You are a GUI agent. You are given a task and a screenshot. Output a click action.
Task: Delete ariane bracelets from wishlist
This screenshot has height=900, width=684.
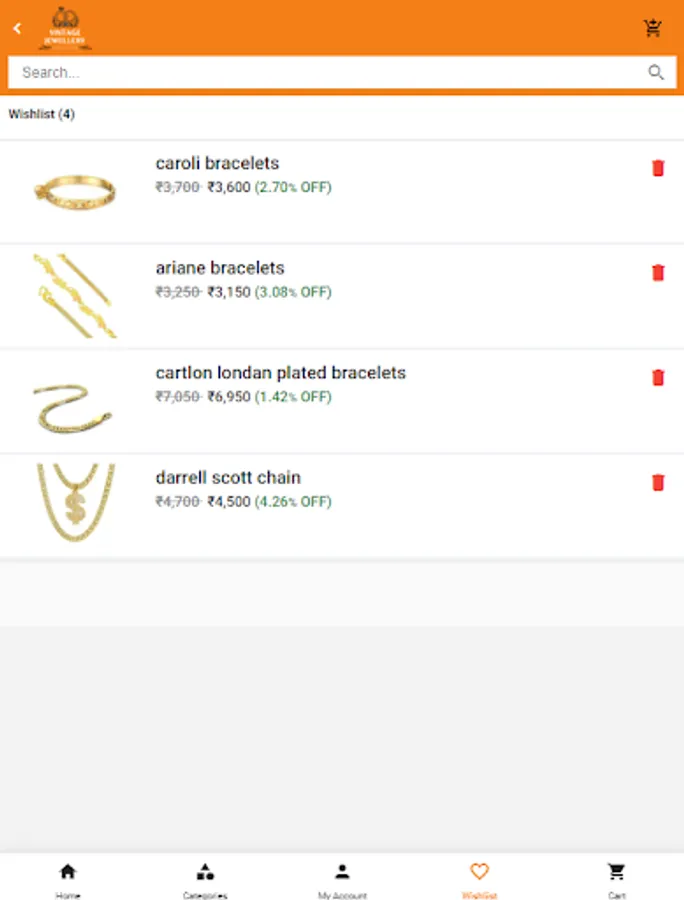tap(658, 272)
